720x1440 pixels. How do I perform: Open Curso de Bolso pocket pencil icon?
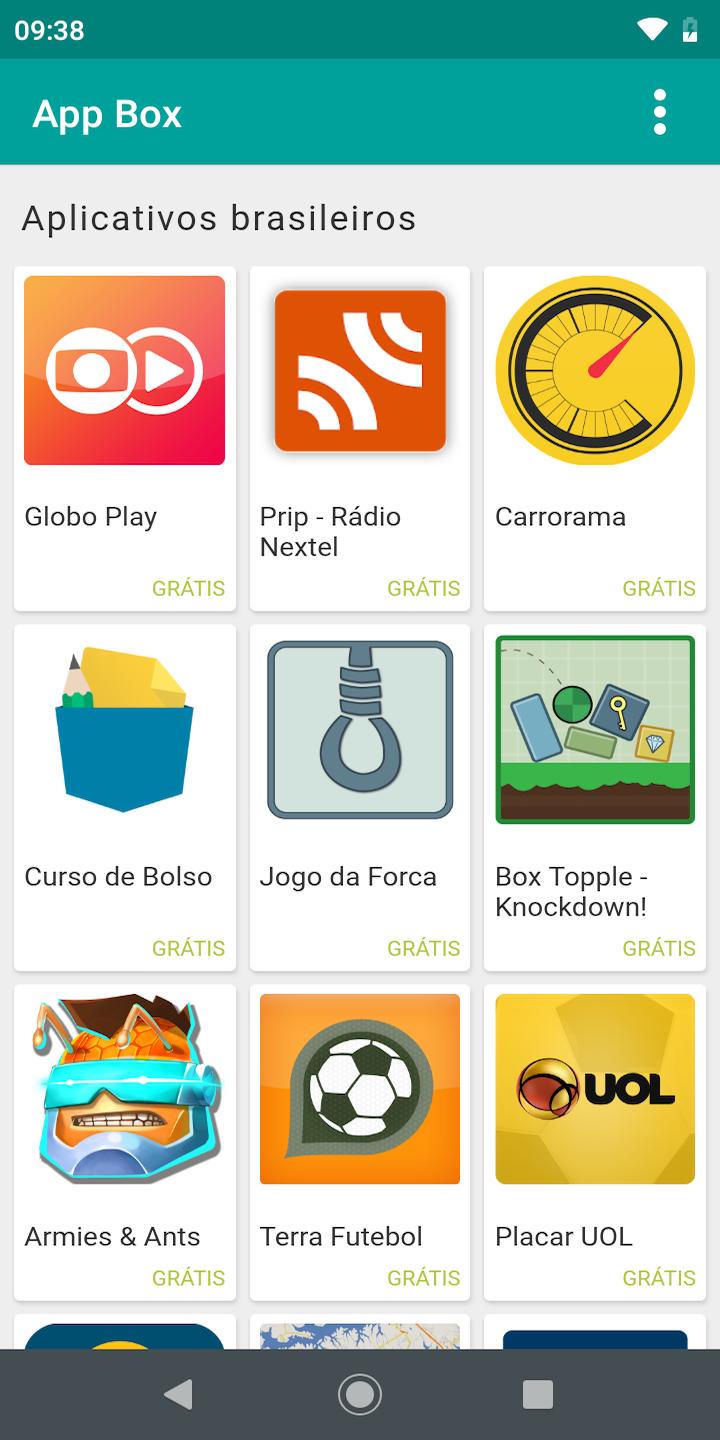[x=124, y=729]
